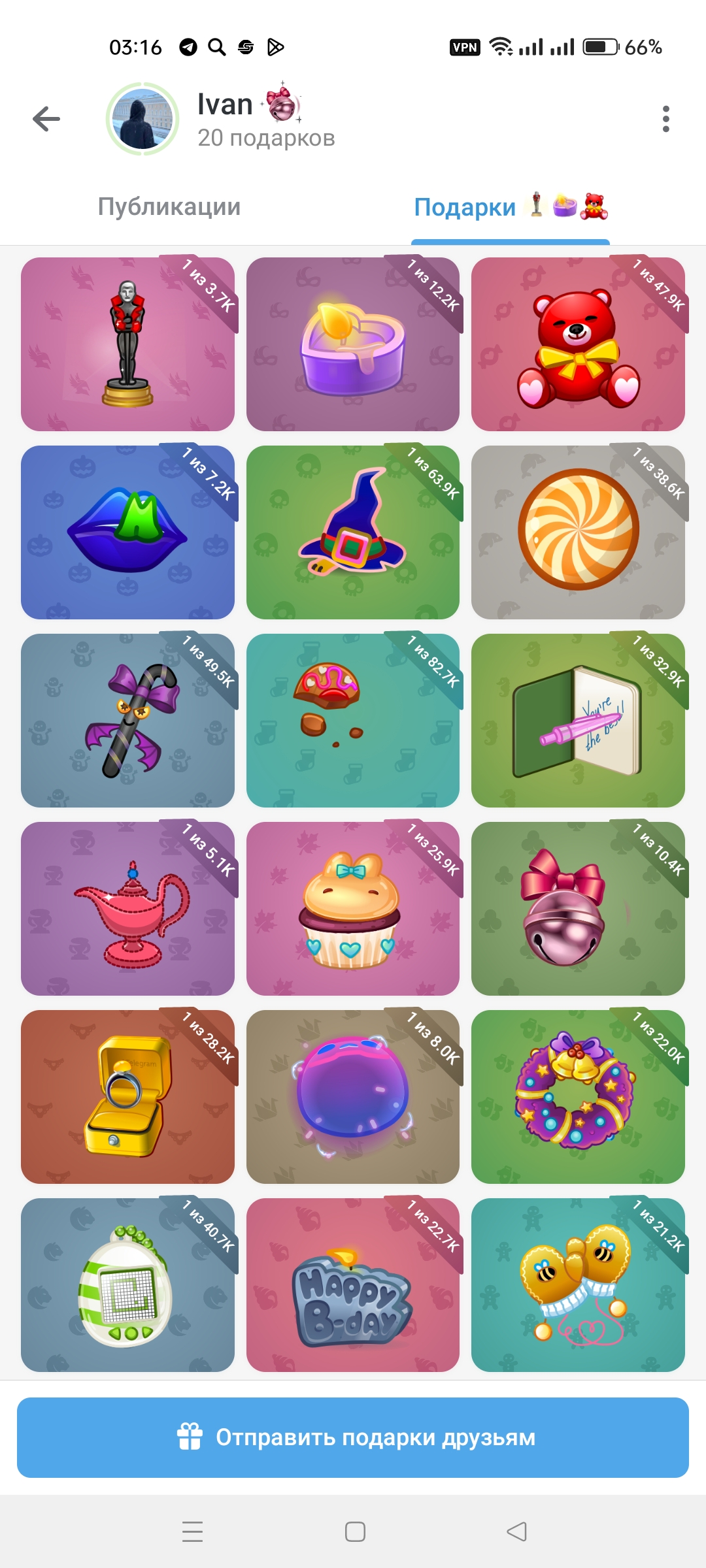The height and width of the screenshot is (1568, 706).
Task: Open the statuette gift 1 из 3.7K
Action: [127, 344]
